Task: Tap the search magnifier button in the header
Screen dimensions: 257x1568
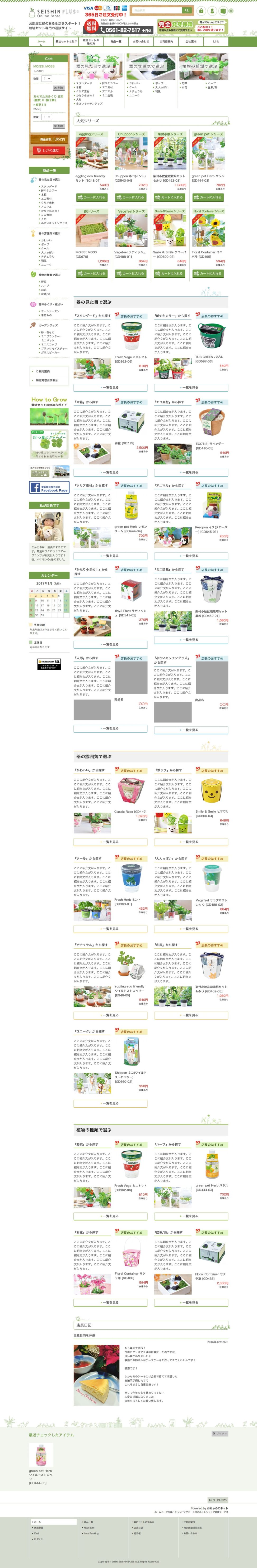Action: [x=186, y=10]
